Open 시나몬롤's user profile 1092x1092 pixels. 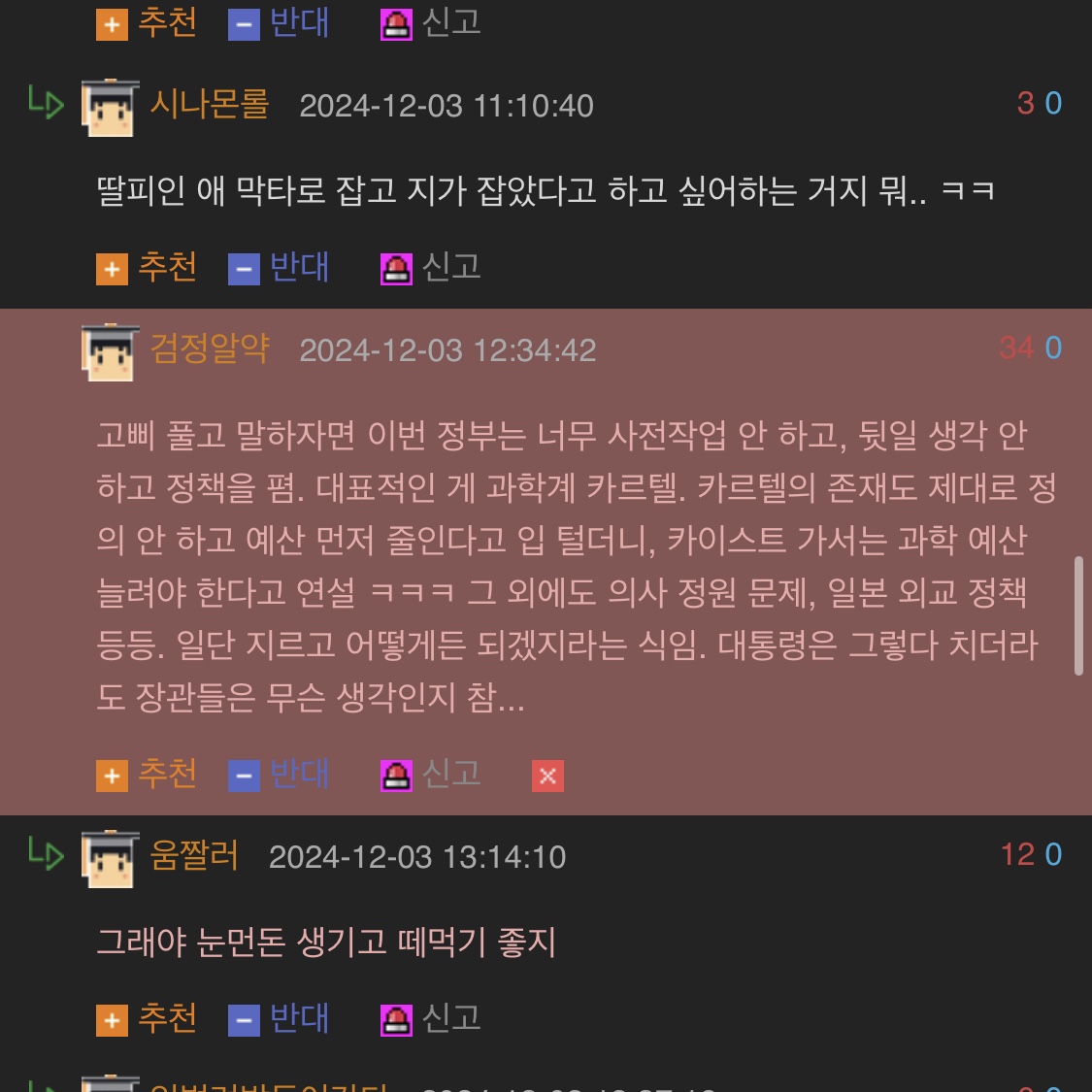coord(209,104)
